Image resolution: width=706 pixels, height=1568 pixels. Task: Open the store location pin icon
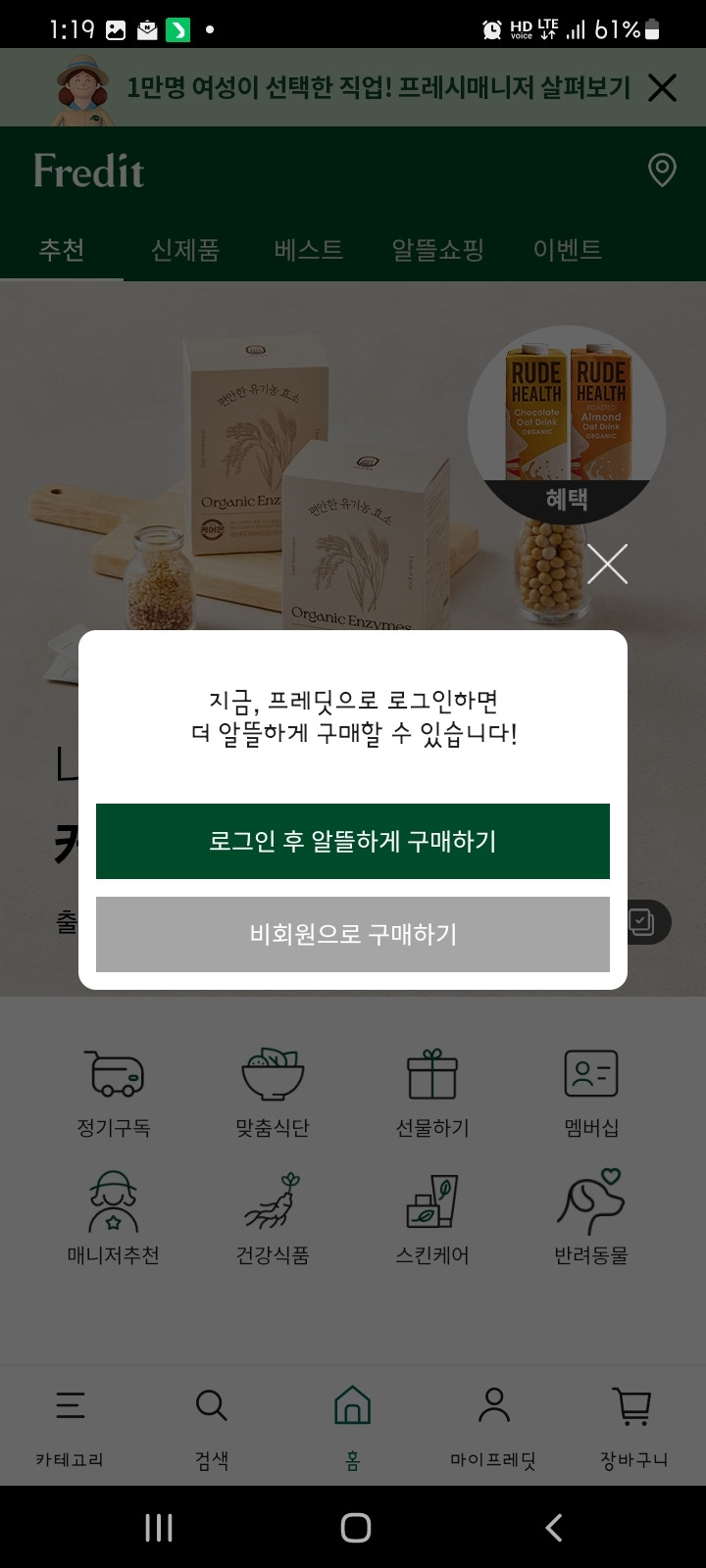click(661, 170)
